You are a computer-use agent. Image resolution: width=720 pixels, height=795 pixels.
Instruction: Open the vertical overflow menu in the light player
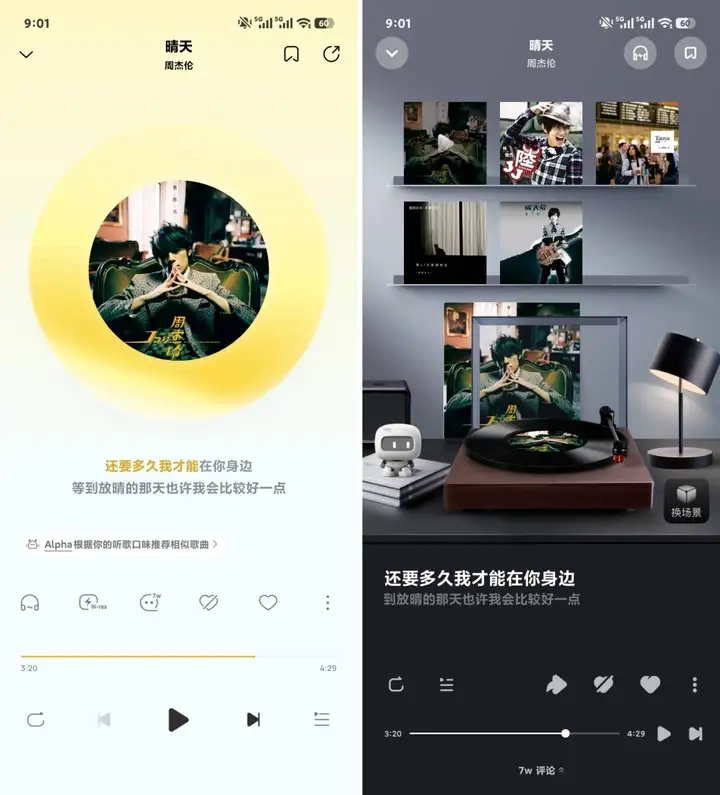327,602
